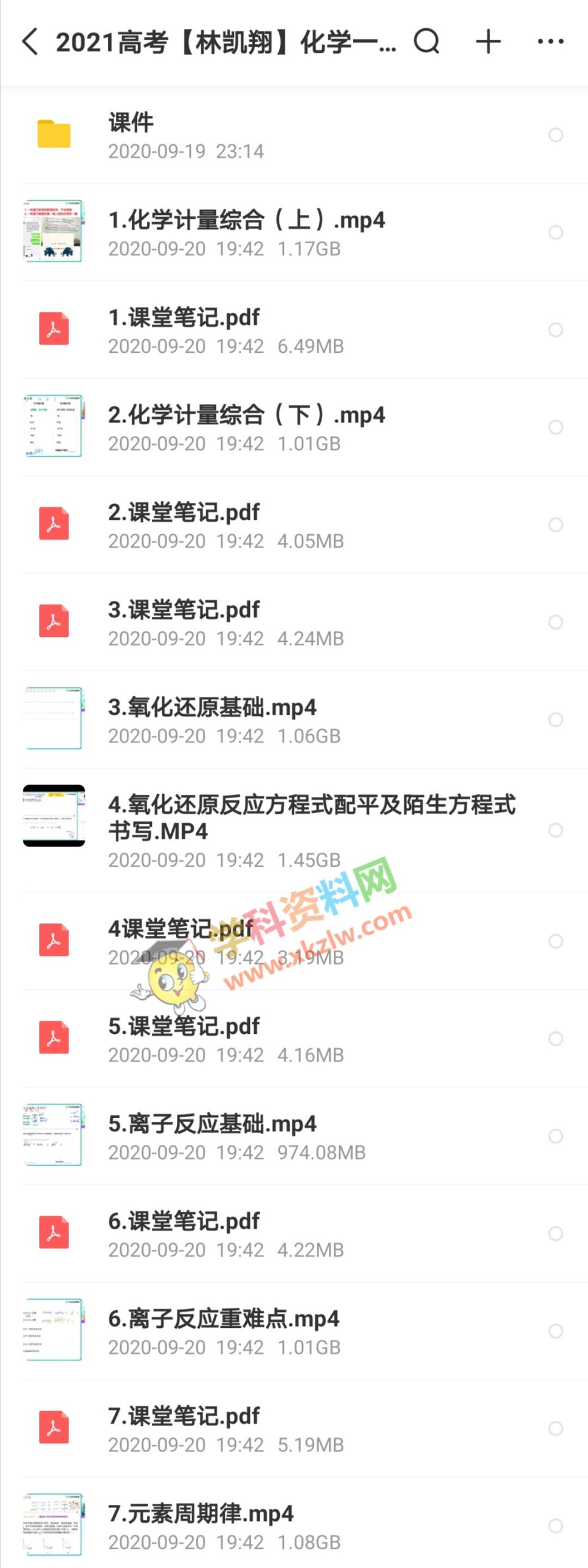Viewport: 588px width, 1568px height.
Task: Select the circle for 7.课堂笔记.pdf
Action: [556, 1428]
